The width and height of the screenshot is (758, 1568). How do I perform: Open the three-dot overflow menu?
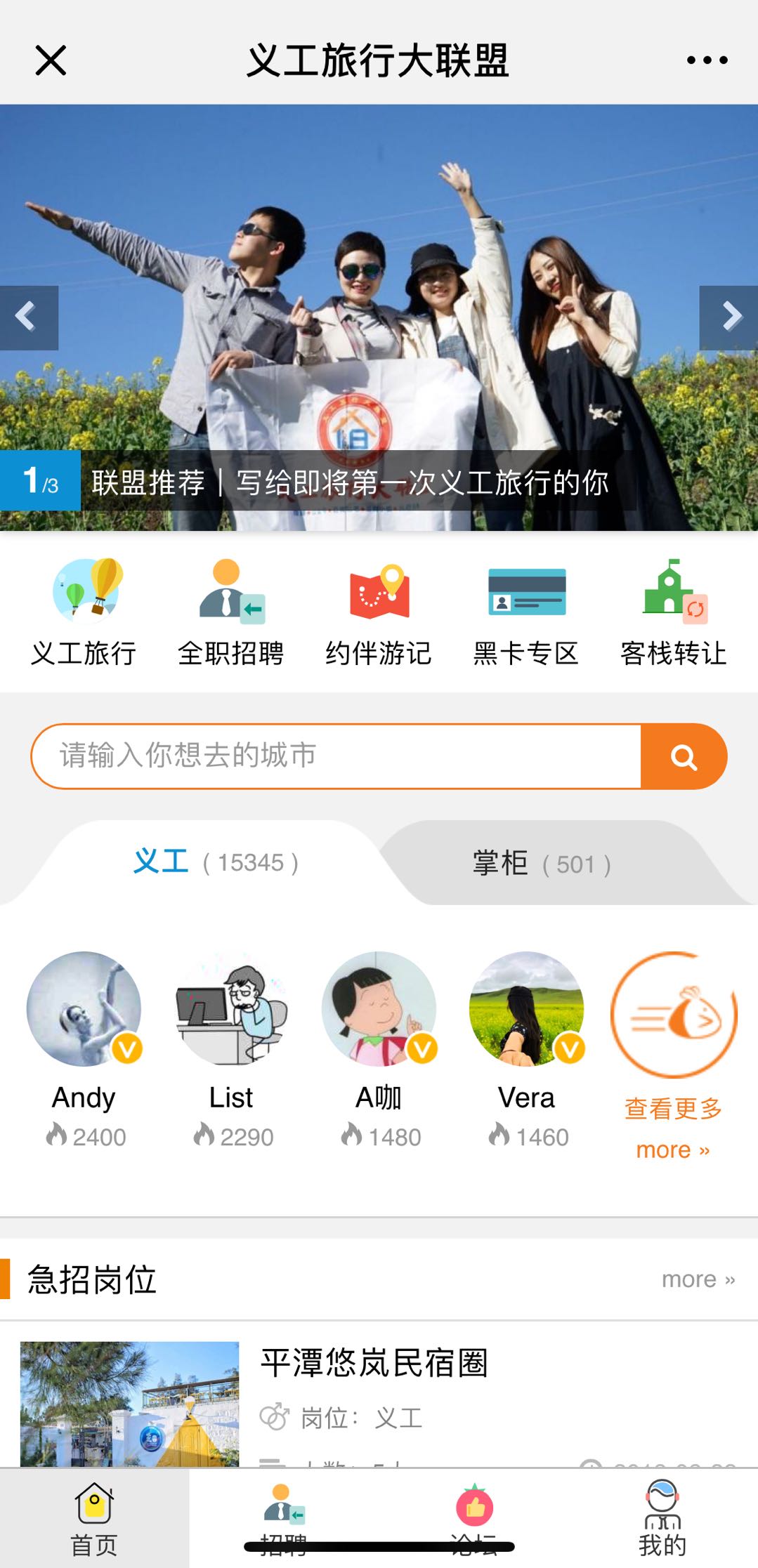tap(707, 60)
